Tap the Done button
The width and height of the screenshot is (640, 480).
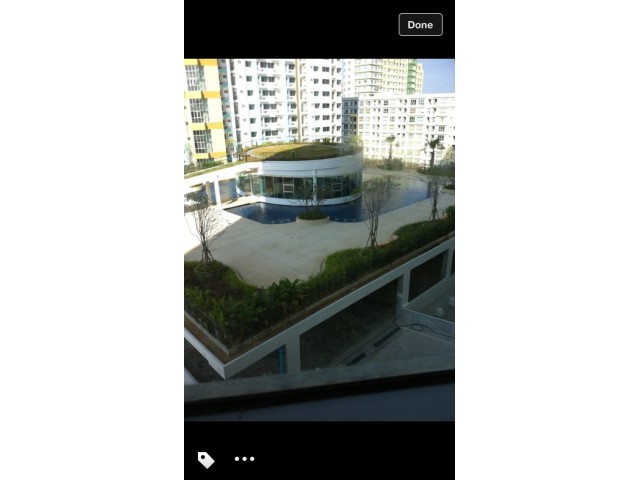click(420, 25)
